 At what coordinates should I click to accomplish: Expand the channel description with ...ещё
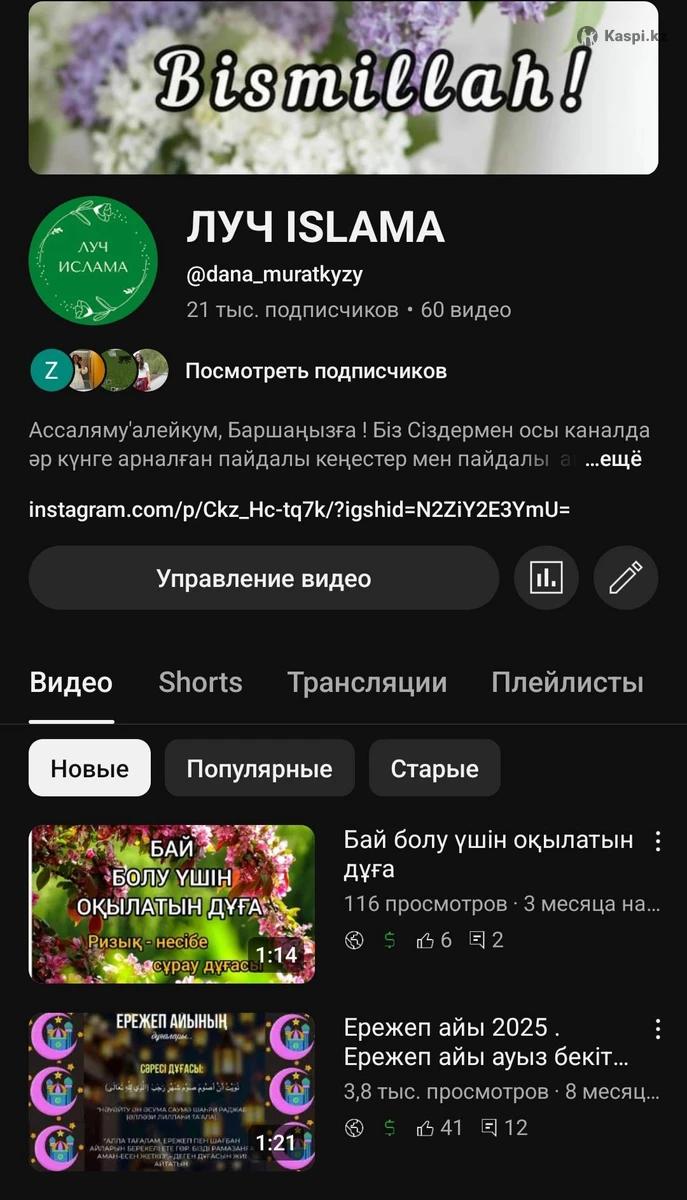pyautogui.click(x=613, y=459)
